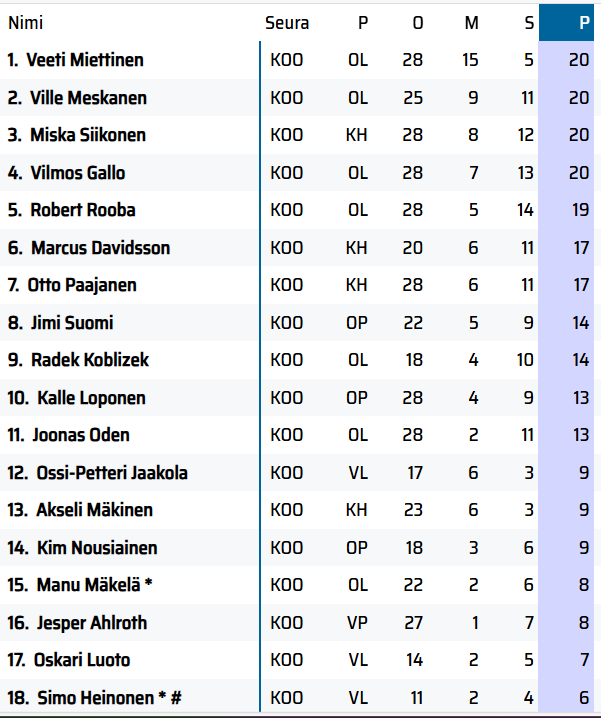The height and width of the screenshot is (718, 601).
Task: Sort by the M column header
Action: pyautogui.click(x=472, y=23)
